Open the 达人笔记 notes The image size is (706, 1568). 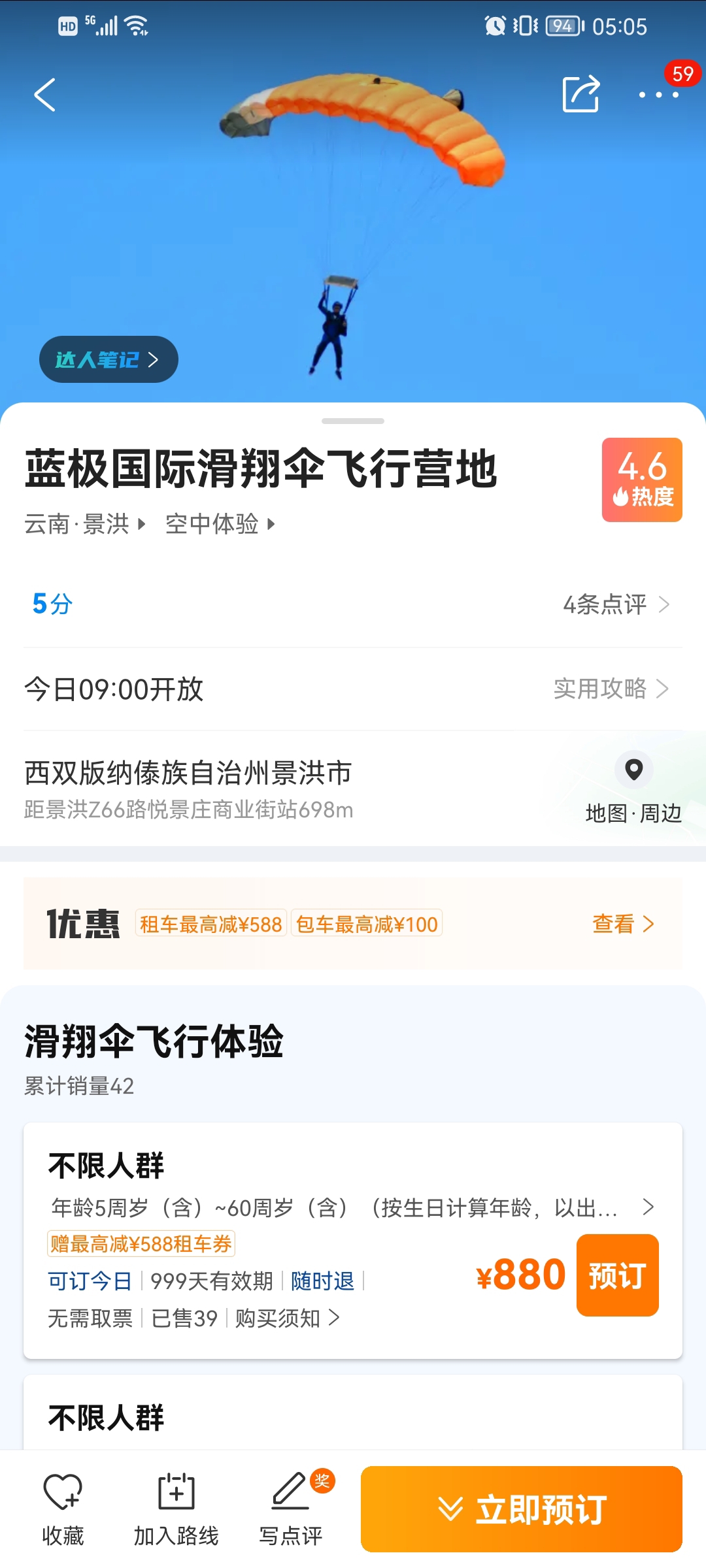tap(109, 359)
